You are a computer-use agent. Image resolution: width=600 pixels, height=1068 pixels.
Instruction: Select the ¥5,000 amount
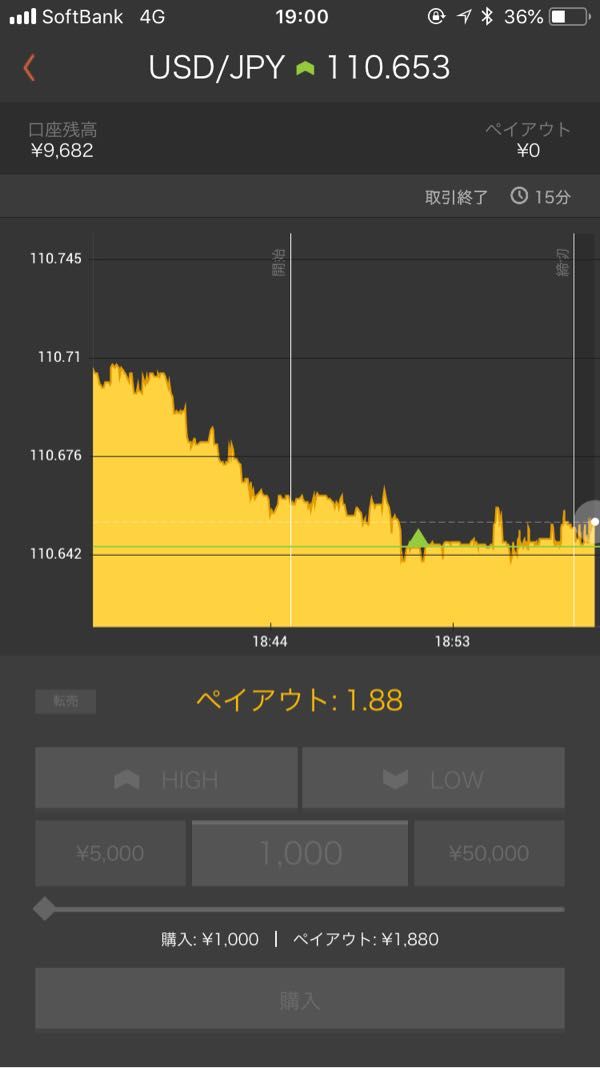(110, 853)
